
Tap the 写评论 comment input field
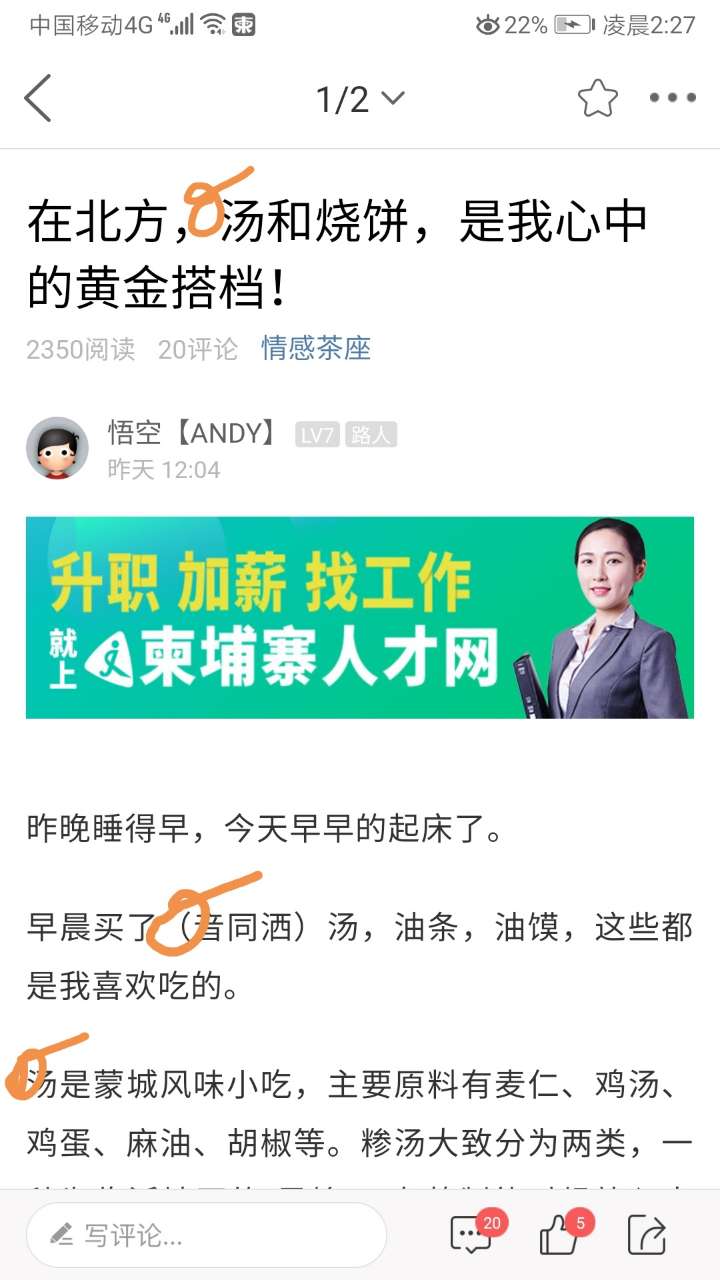206,1235
